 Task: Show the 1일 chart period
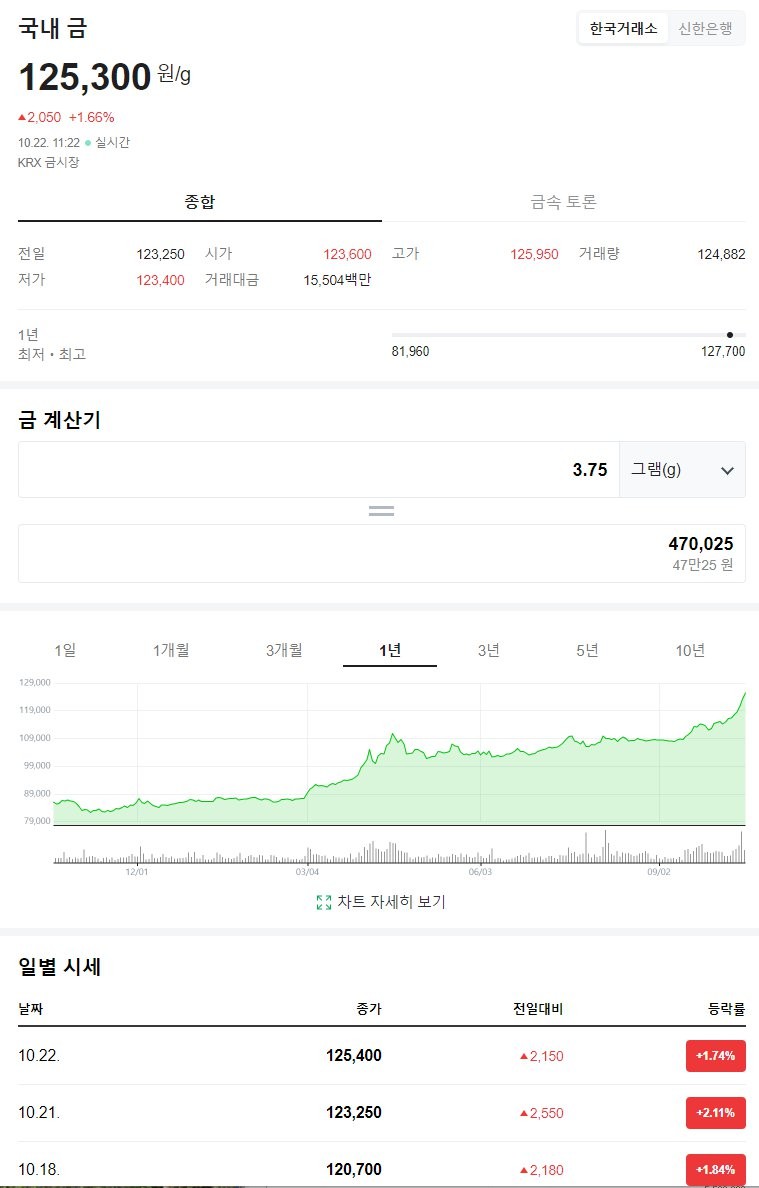pos(65,650)
